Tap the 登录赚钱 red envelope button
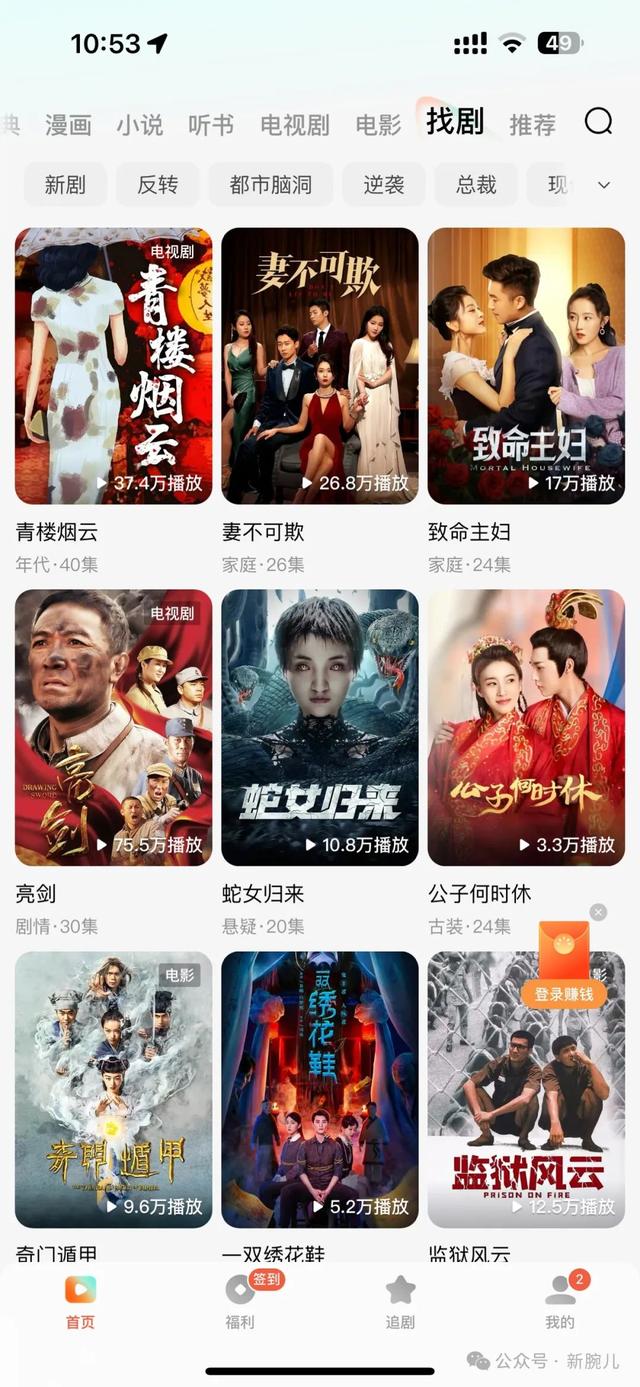The width and height of the screenshot is (640, 1387). 564,965
